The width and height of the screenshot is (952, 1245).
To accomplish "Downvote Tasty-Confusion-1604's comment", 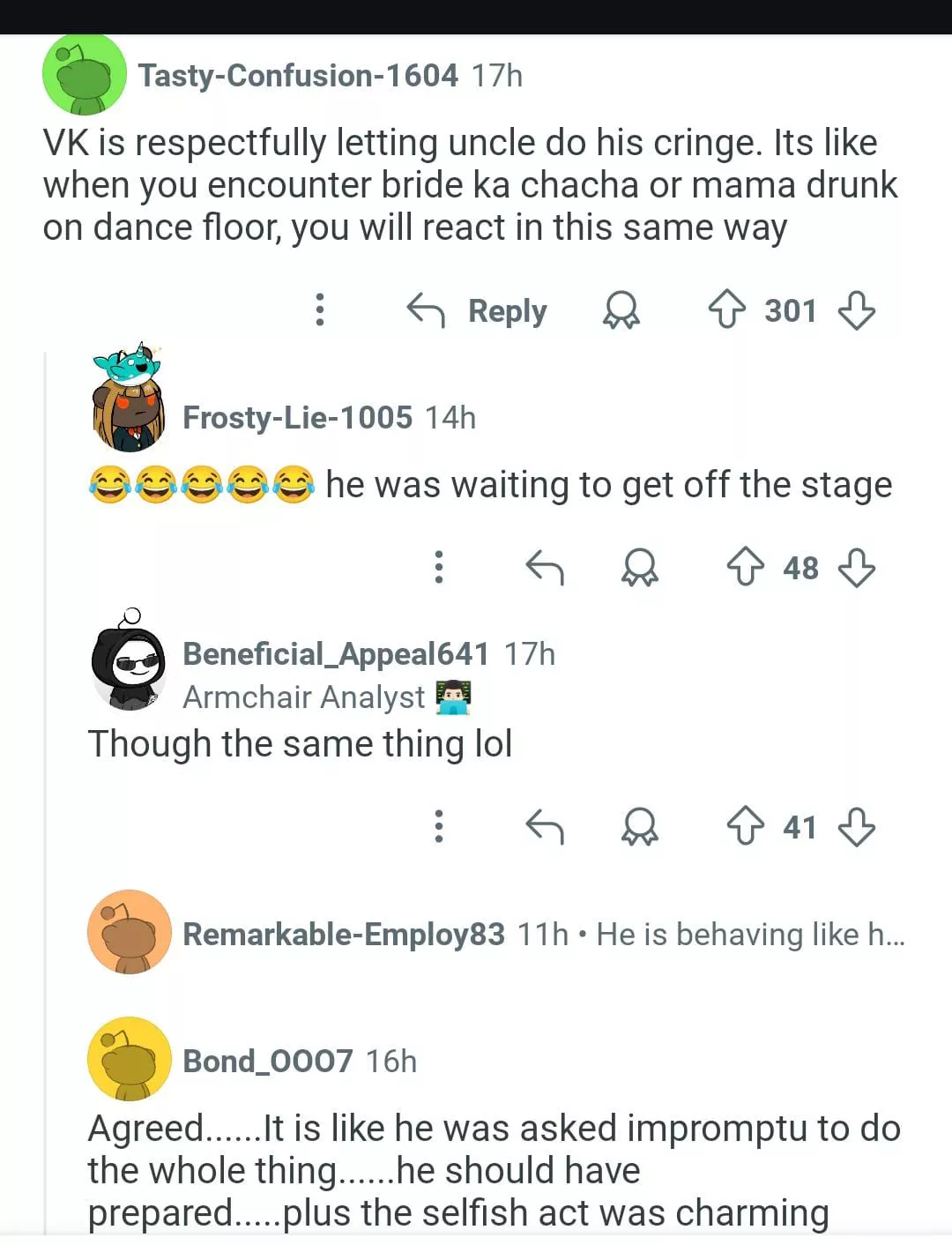I will pos(857,311).
